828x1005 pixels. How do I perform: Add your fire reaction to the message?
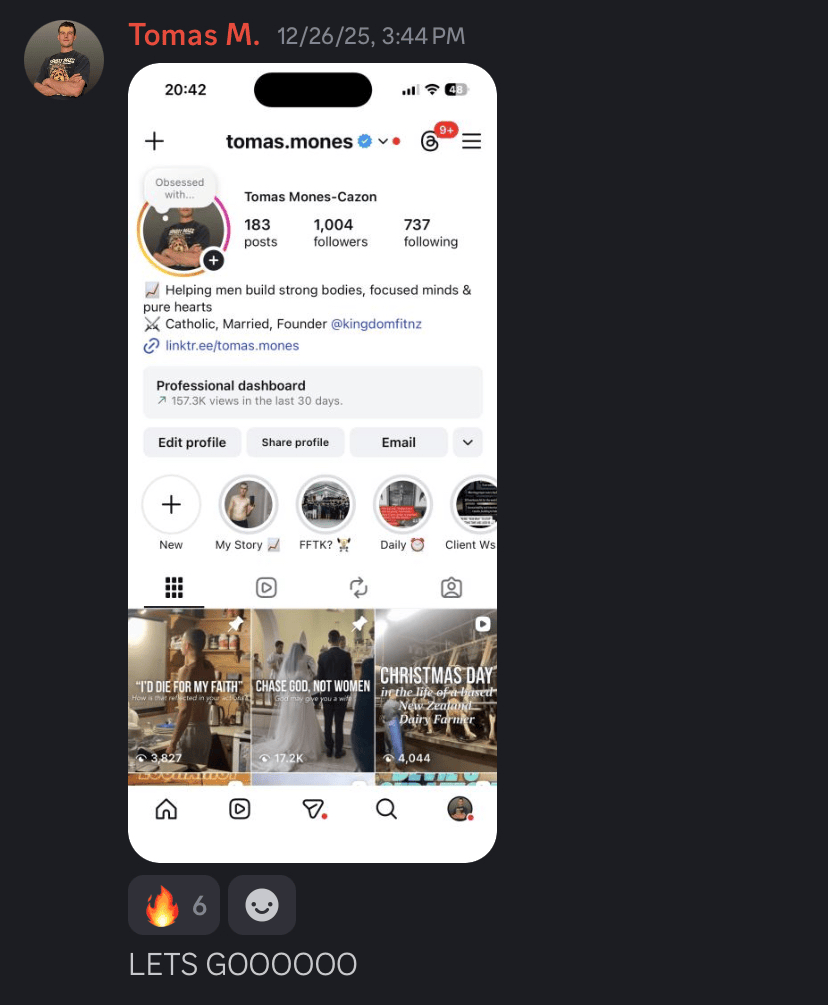pos(173,905)
